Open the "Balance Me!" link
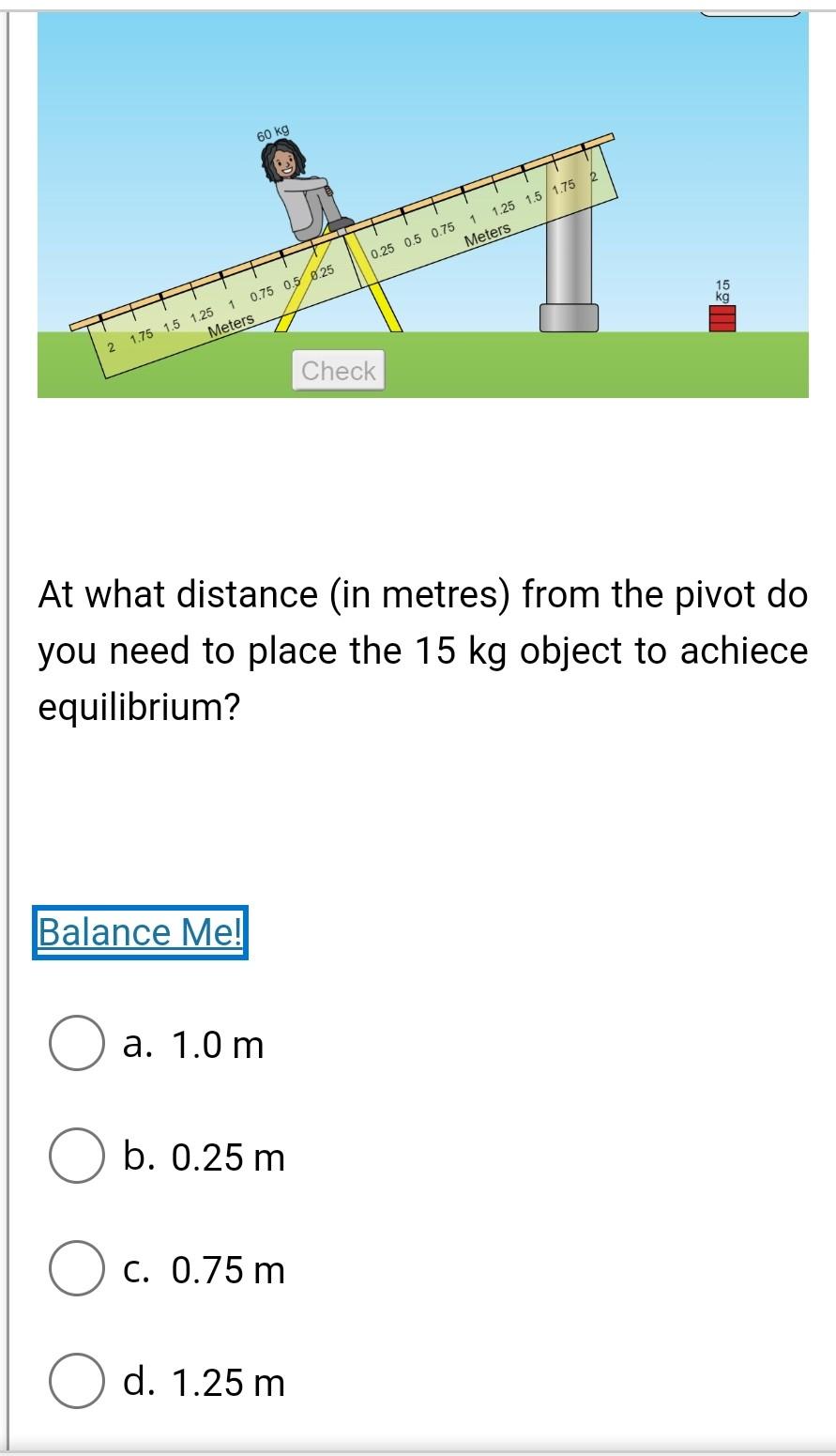The height and width of the screenshot is (1456, 836). coord(139,932)
